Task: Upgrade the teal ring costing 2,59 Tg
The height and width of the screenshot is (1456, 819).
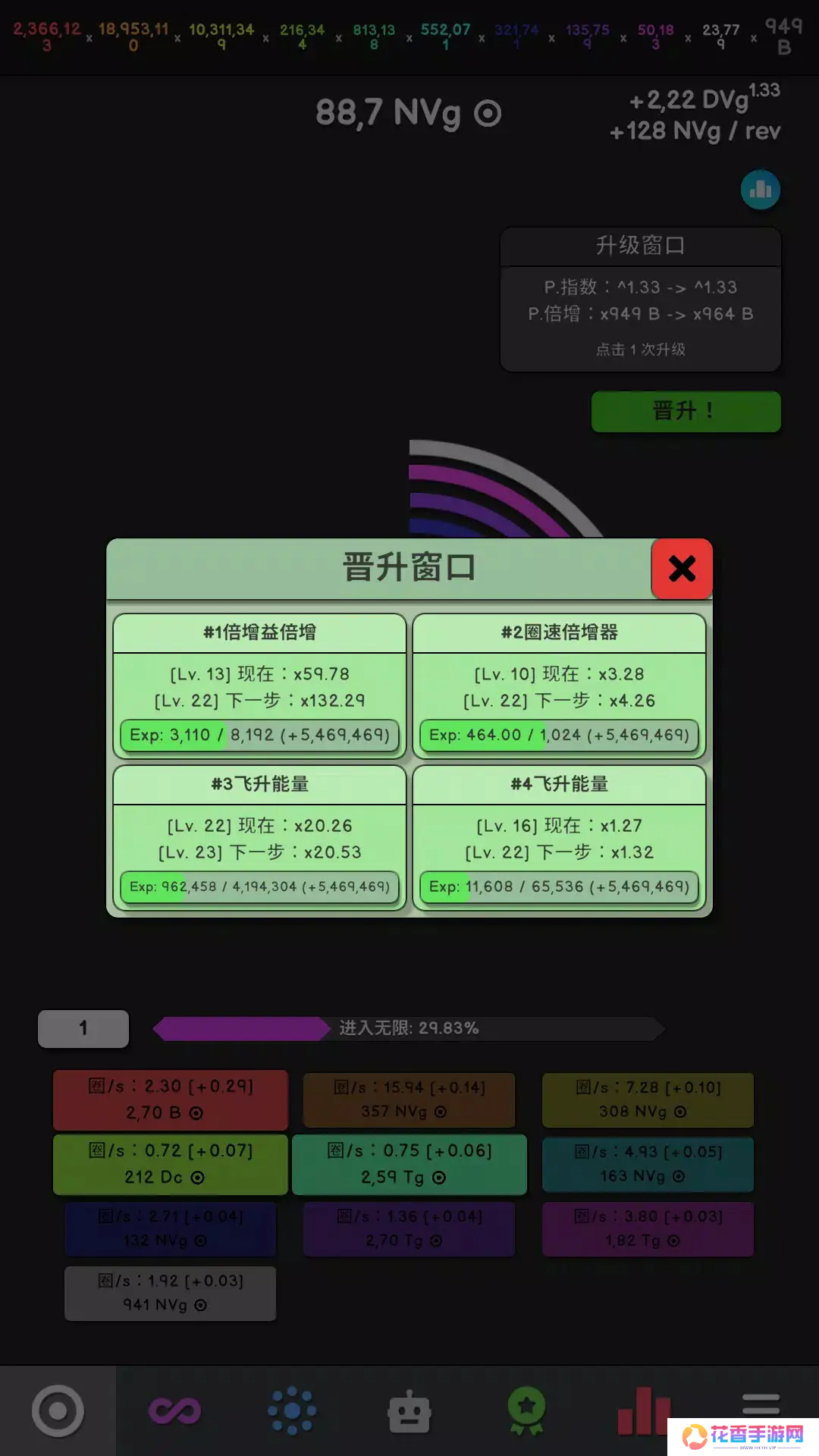Action: tap(409, 1164)
